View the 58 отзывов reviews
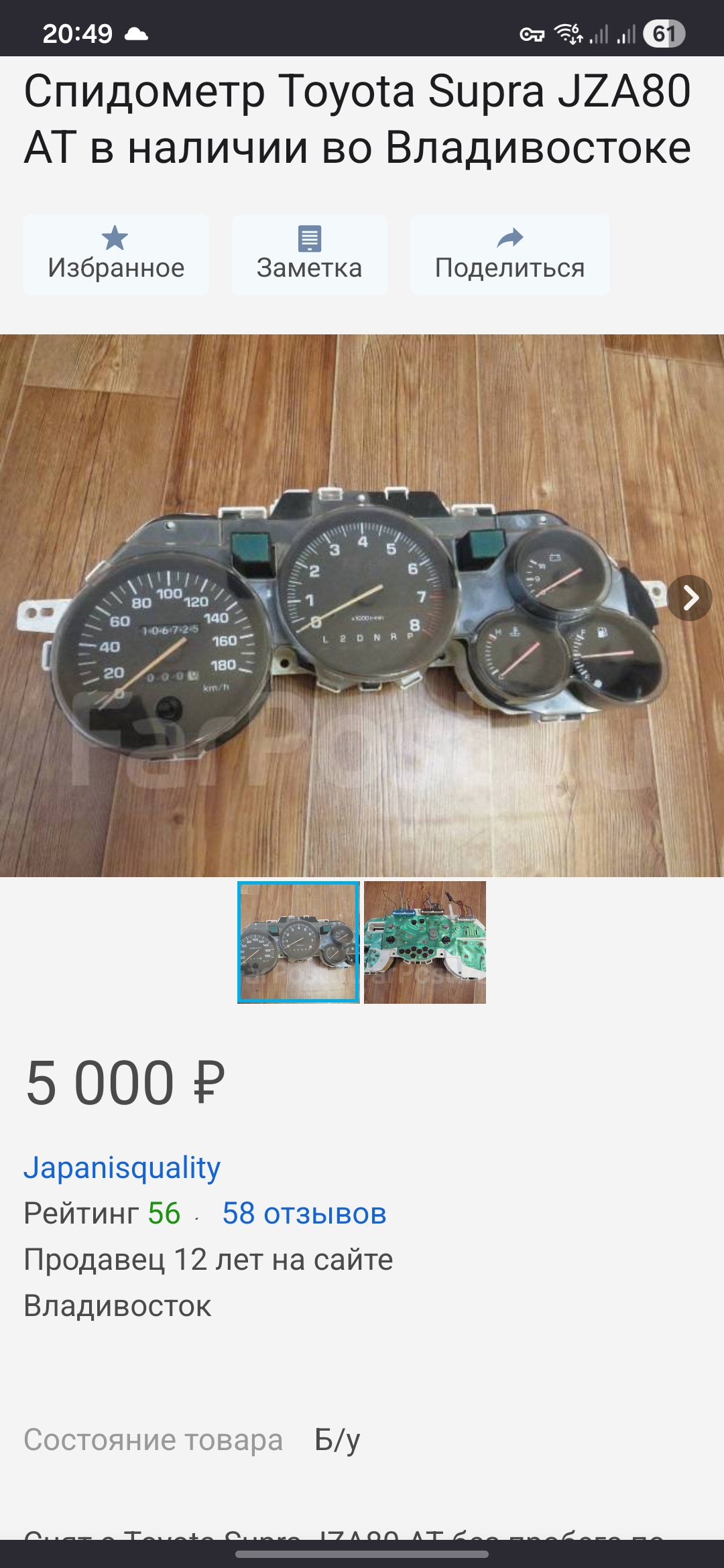The width and height of the screenshot is (724, 1568). (x=304, y=1214)
